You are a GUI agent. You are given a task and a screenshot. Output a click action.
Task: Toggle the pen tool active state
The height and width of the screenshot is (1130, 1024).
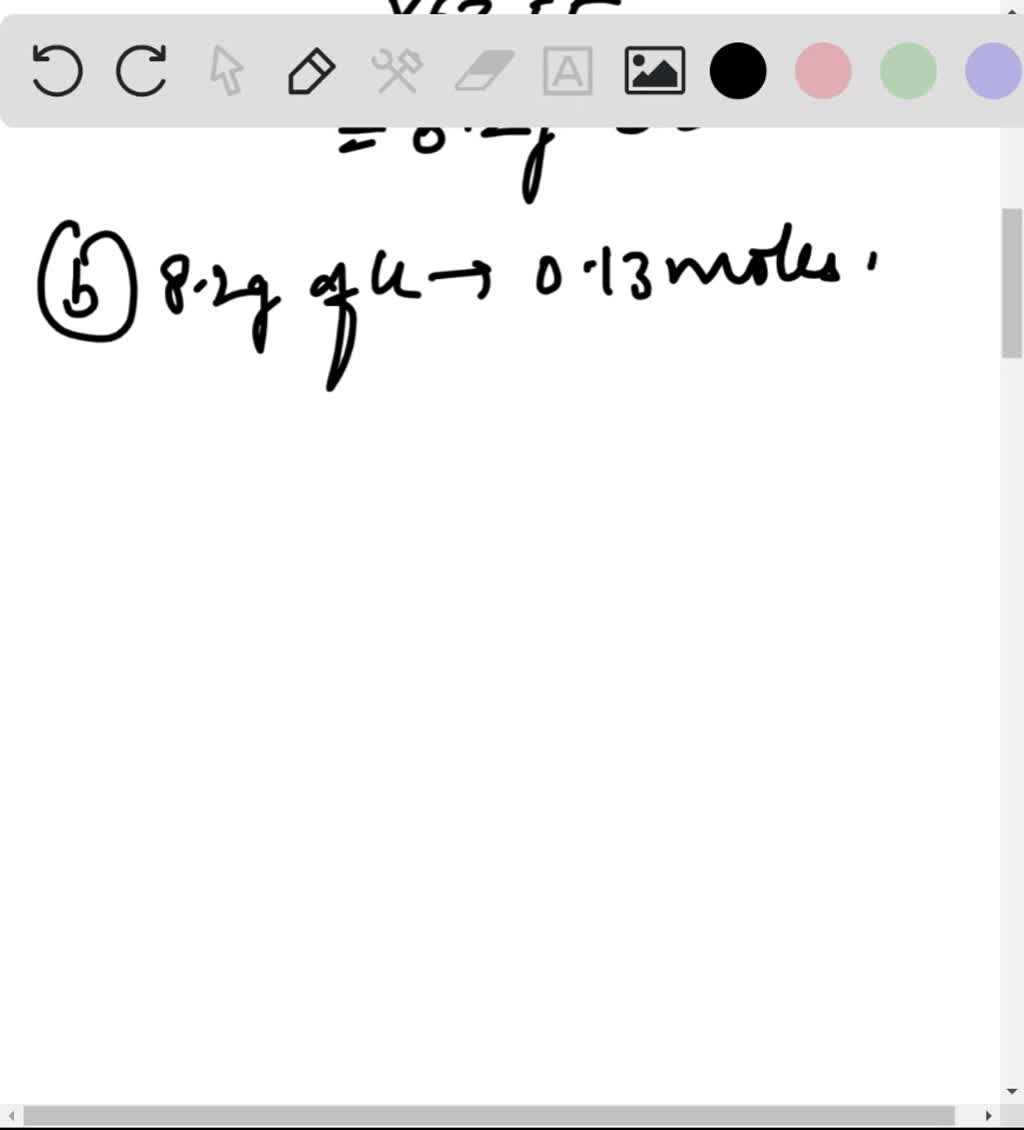[311, 71]
